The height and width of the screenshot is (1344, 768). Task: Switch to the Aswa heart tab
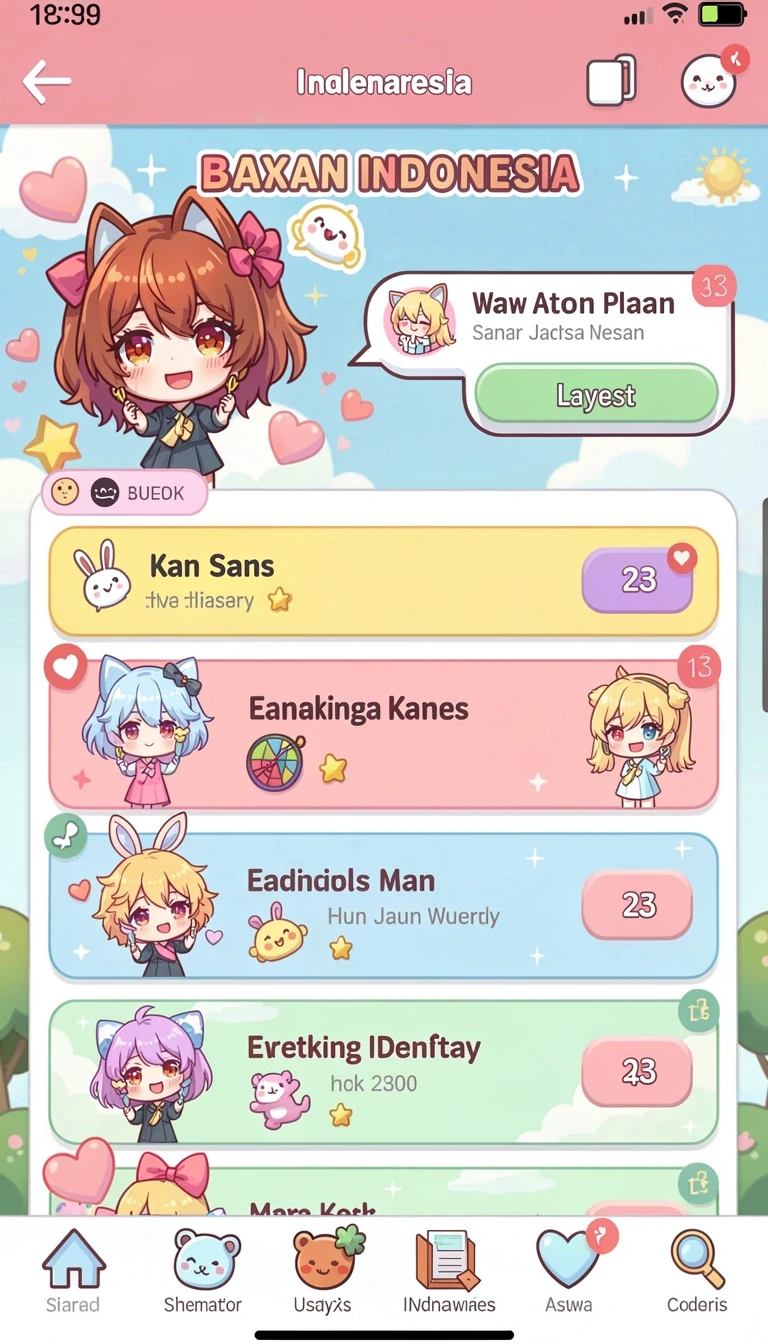coord(571,1271)
